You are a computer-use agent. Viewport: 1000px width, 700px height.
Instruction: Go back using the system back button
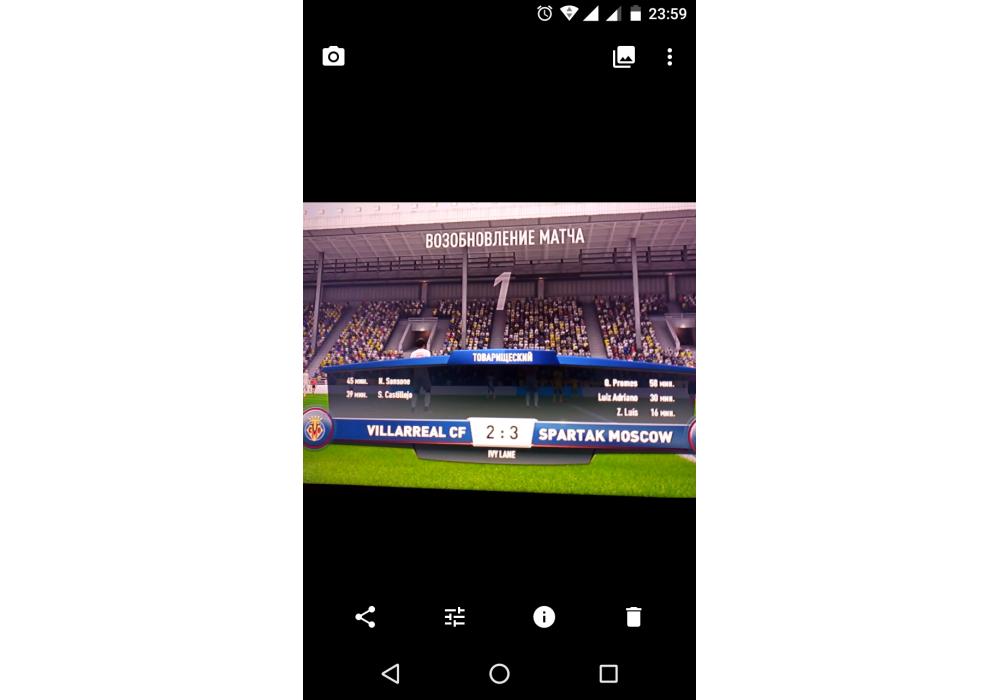tap(391, 674)
